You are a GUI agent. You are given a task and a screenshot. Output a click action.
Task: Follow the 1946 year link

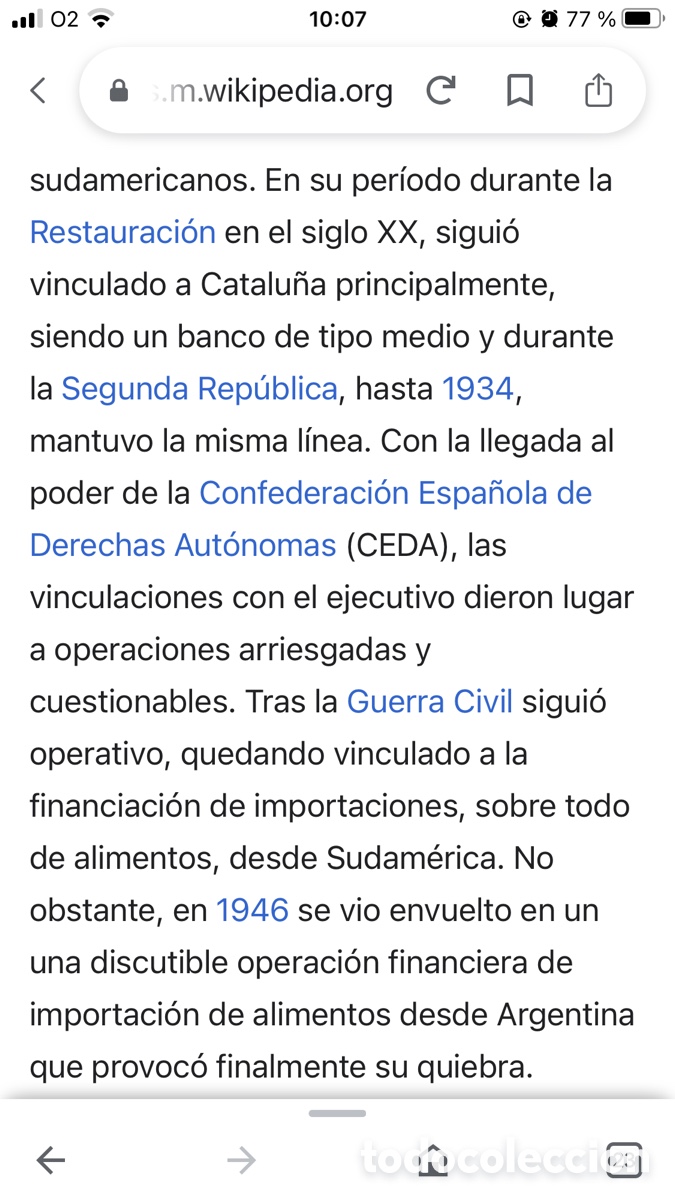point(252,910)
